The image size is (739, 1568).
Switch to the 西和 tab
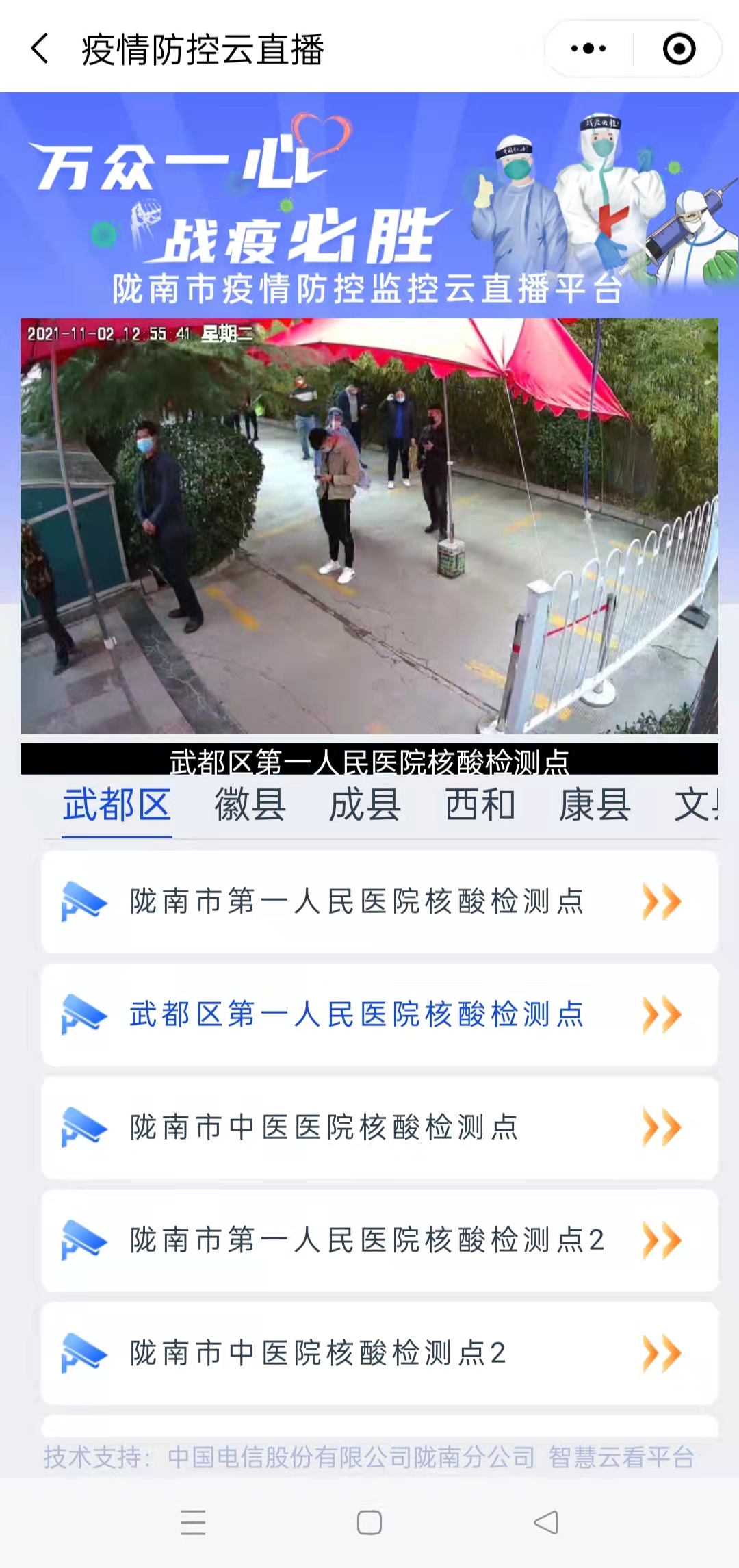tap(480, 804)
